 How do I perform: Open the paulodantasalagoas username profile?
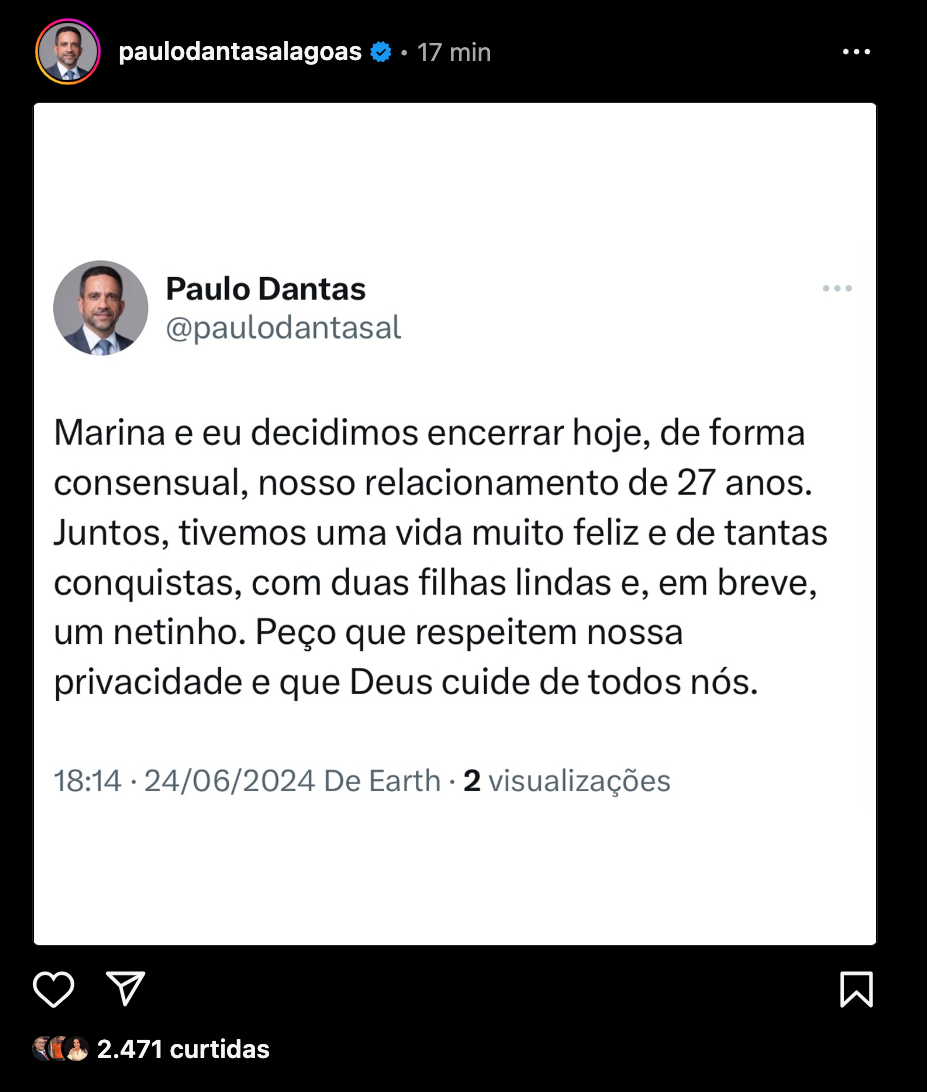[240, 52]
